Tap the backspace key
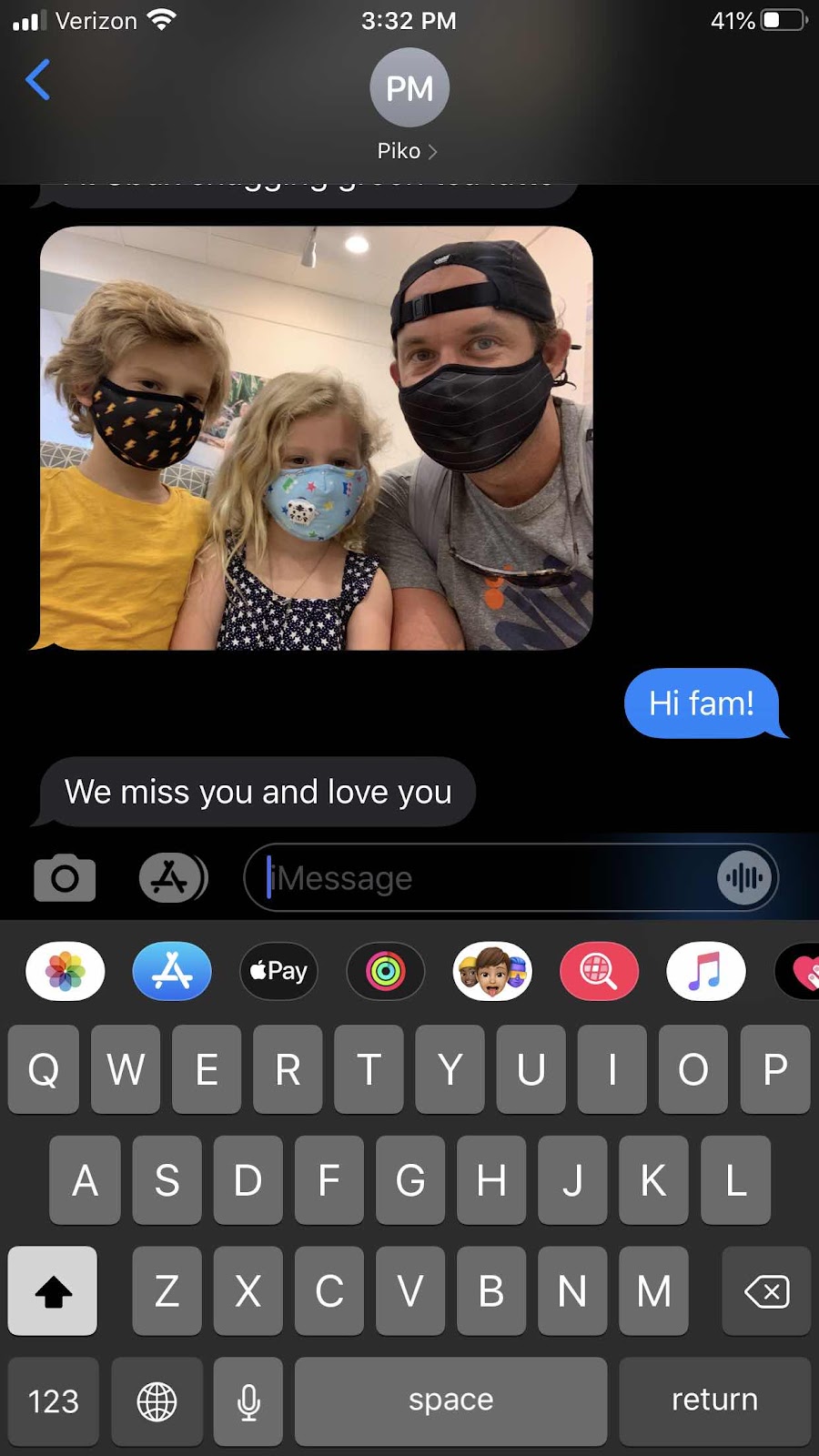The width and height of the screenshot is (819, 1456). pos(766,1290)
